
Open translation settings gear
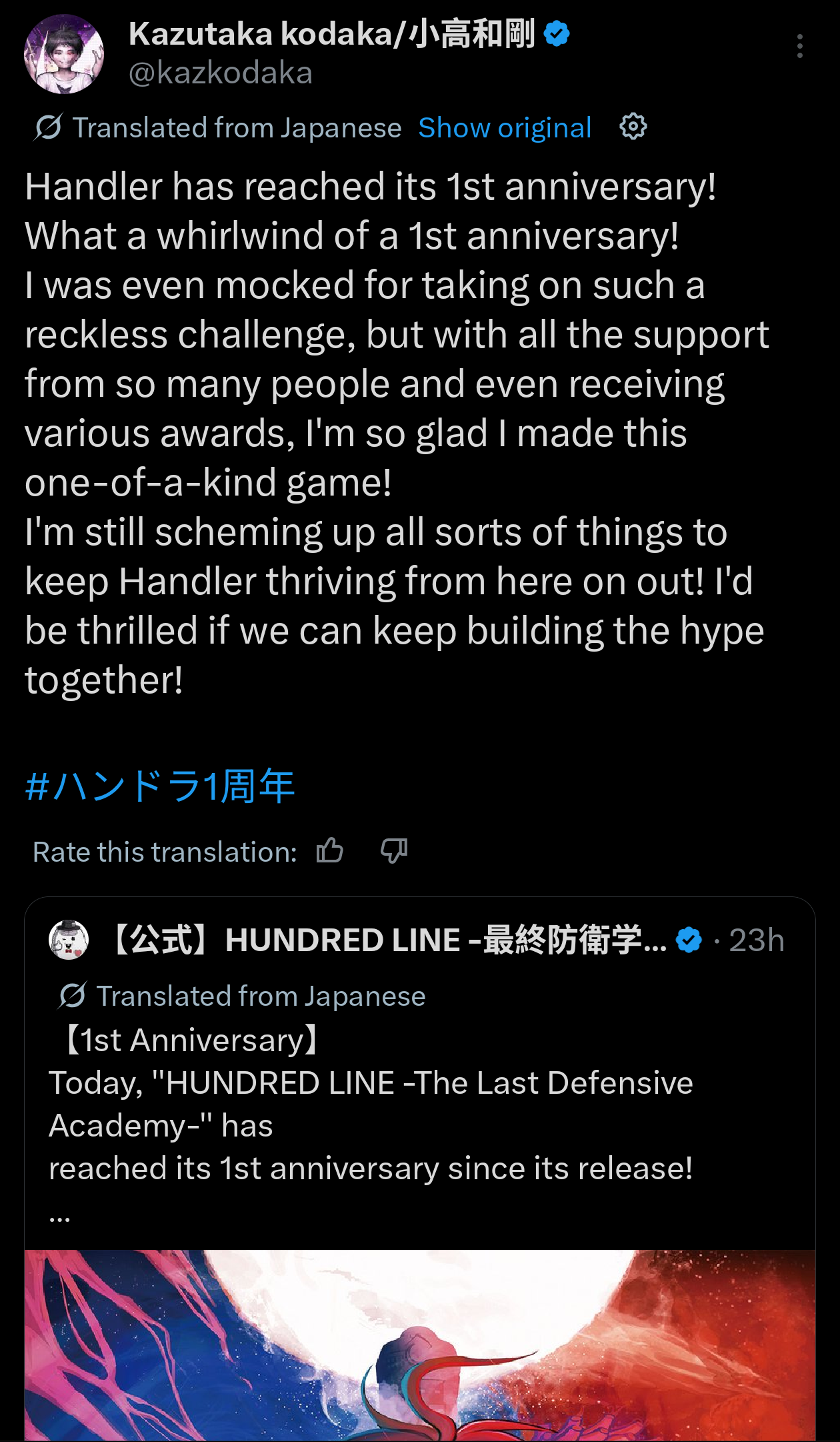633,126
